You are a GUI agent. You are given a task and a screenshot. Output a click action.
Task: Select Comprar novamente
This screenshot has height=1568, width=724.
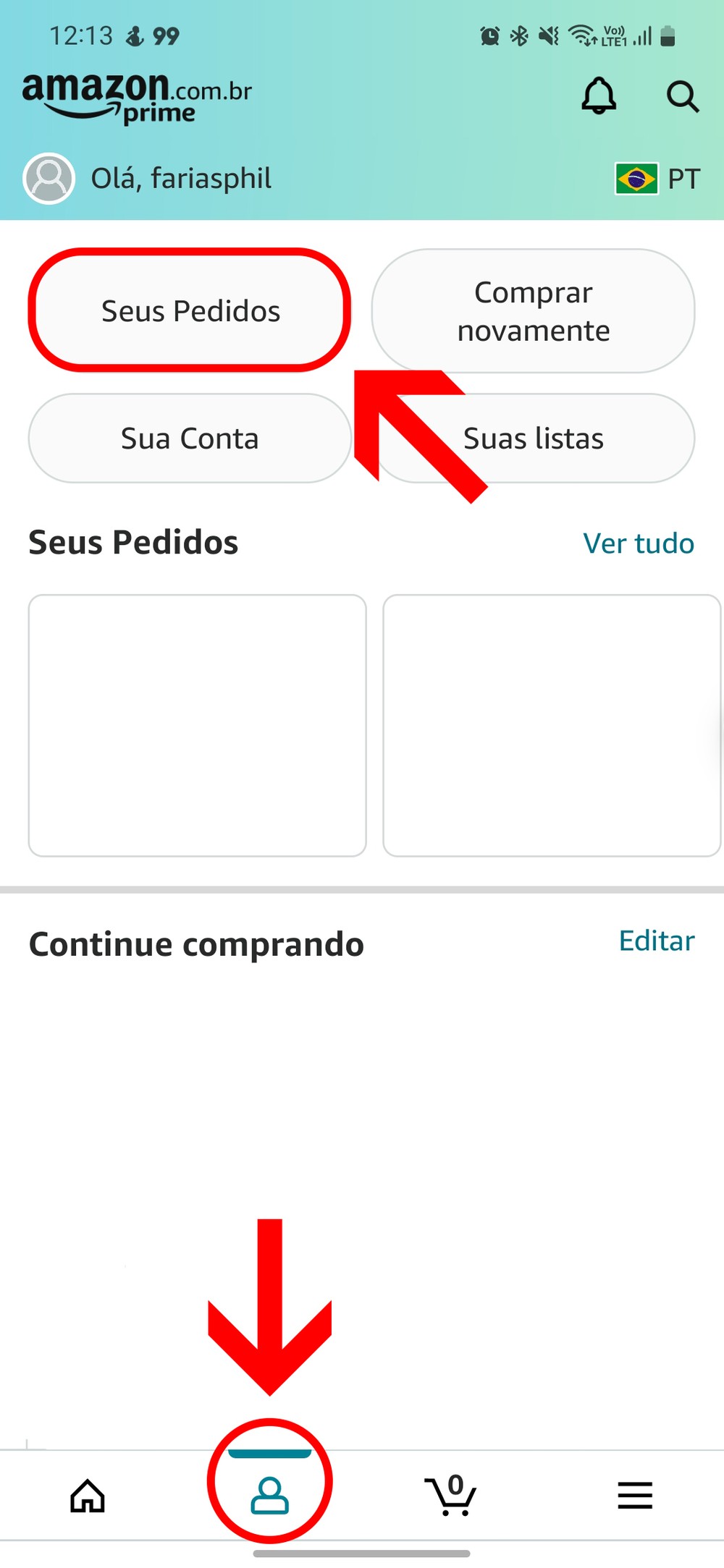533,311
